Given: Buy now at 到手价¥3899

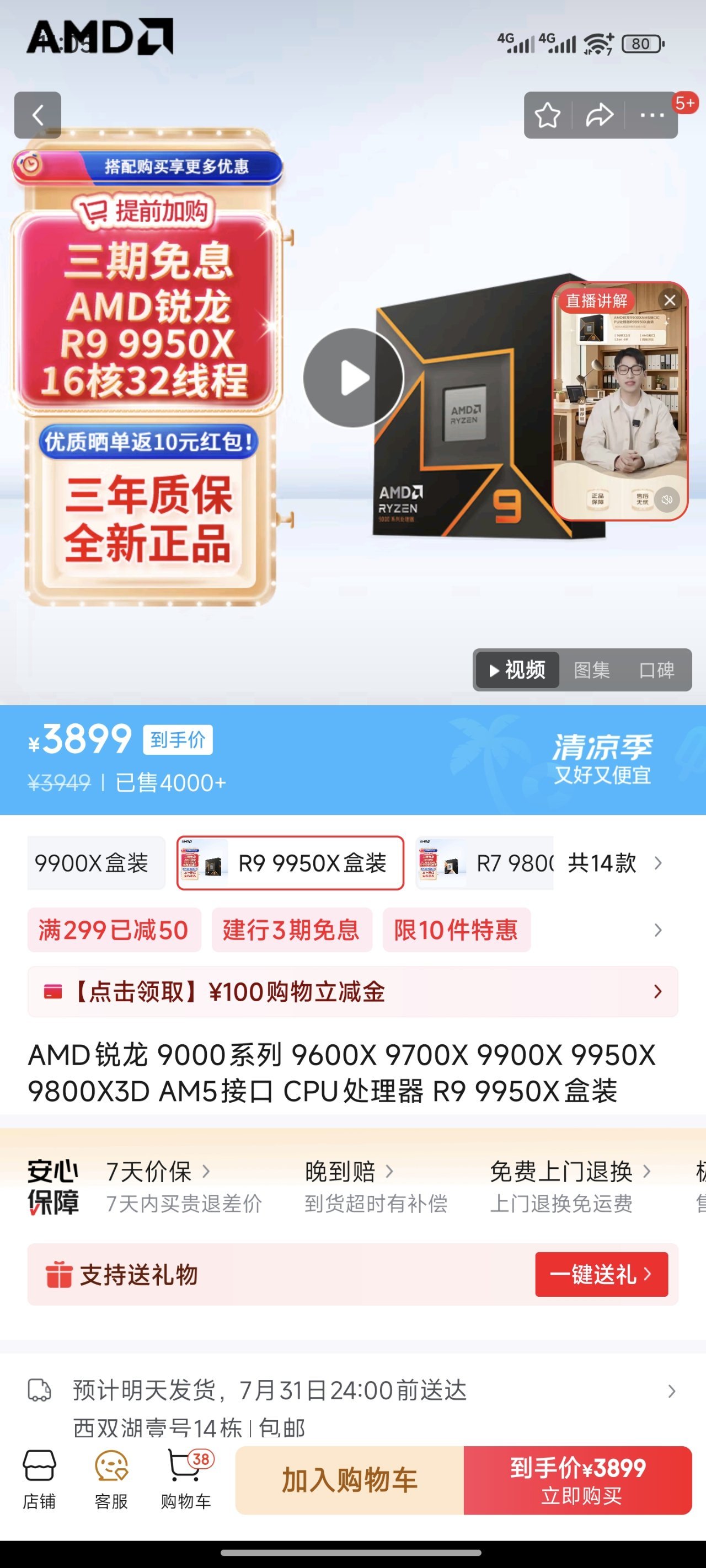Looking at the screenshot, I should 577,1480.
